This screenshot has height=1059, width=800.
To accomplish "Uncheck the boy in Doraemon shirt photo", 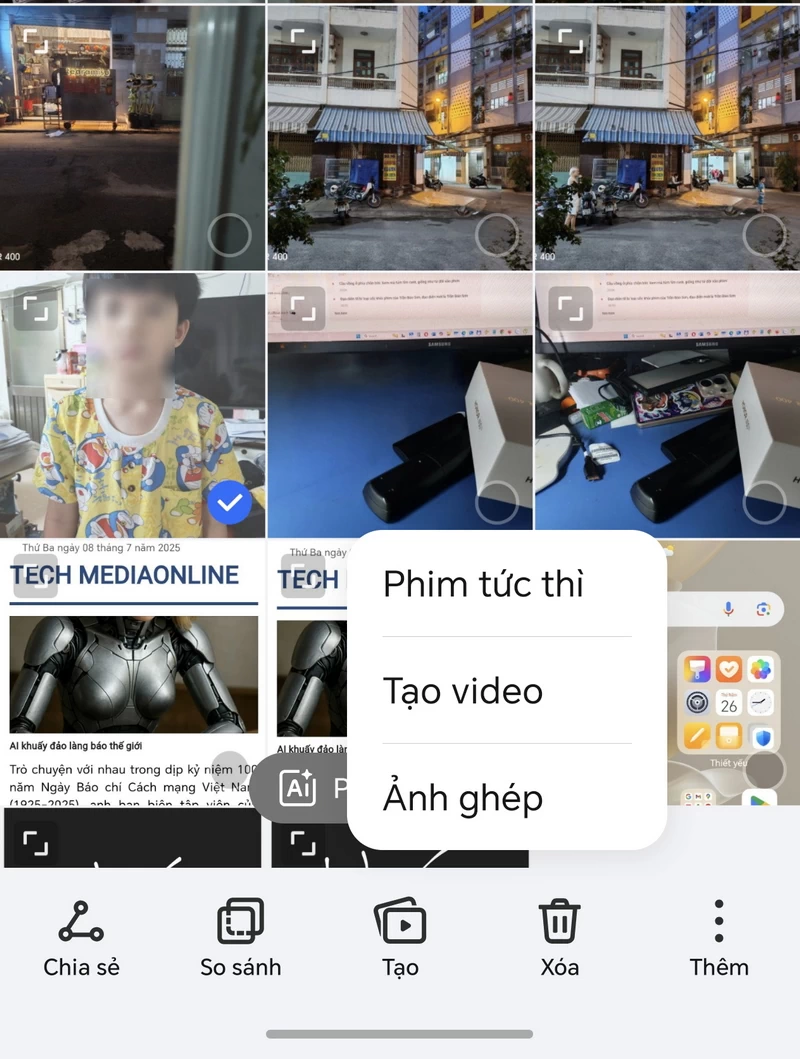I will tap(230, 503).
